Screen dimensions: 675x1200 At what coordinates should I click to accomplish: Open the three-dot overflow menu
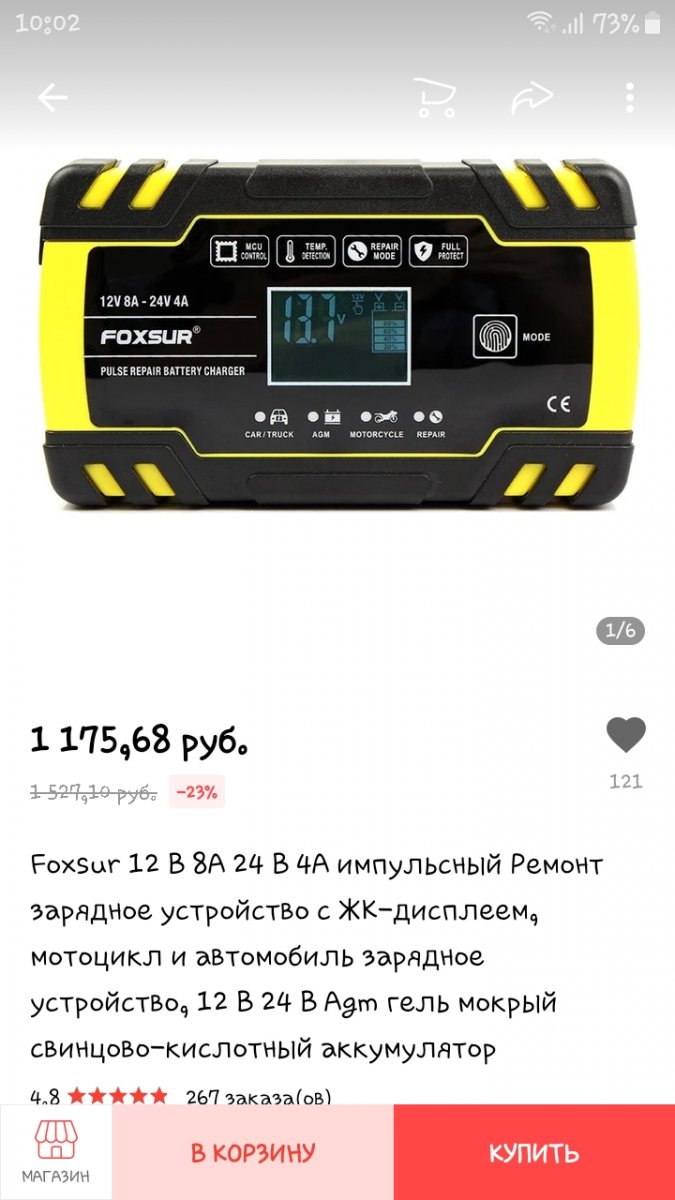tap(629, 97)
